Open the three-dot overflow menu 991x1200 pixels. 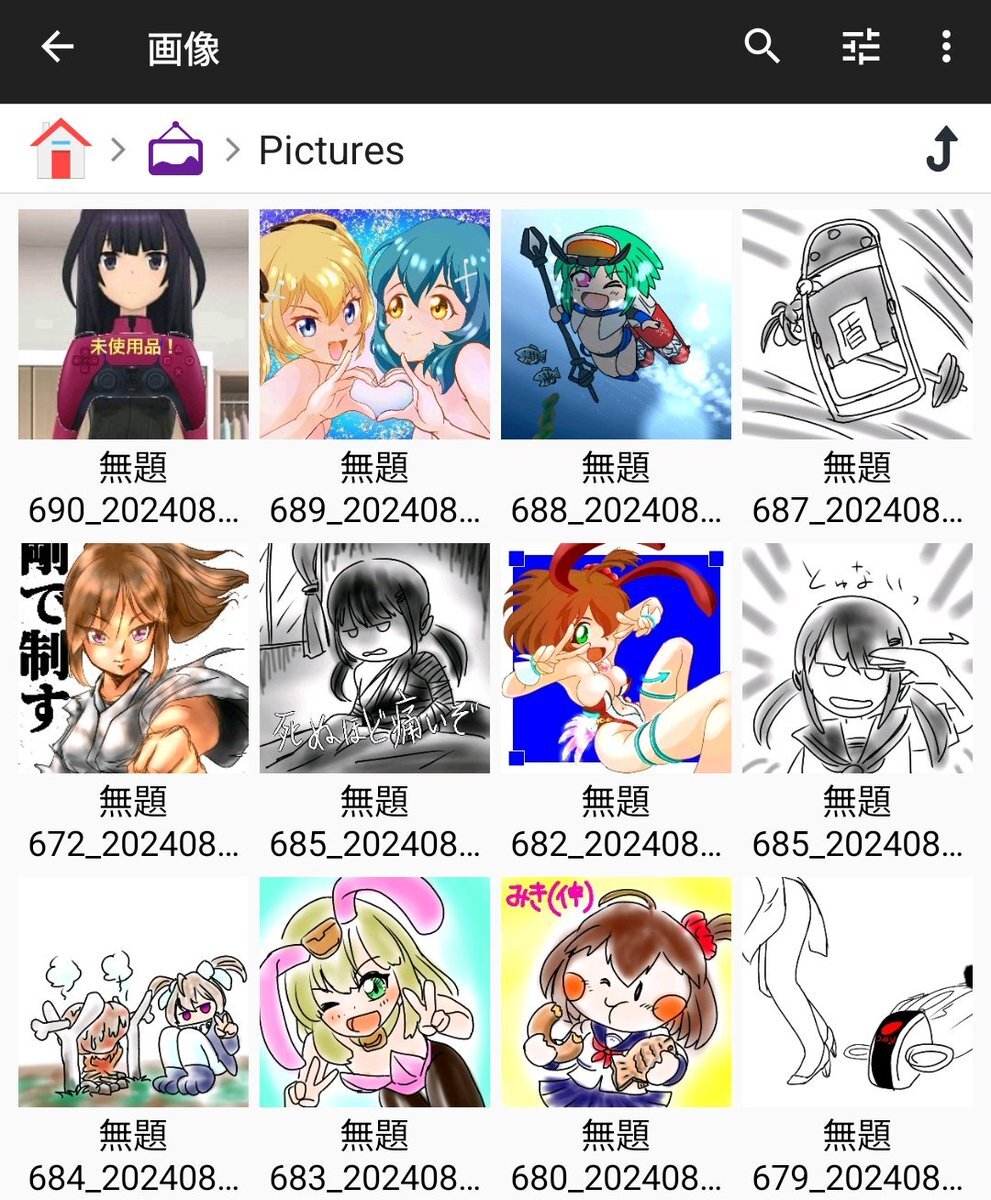[945, 47]
